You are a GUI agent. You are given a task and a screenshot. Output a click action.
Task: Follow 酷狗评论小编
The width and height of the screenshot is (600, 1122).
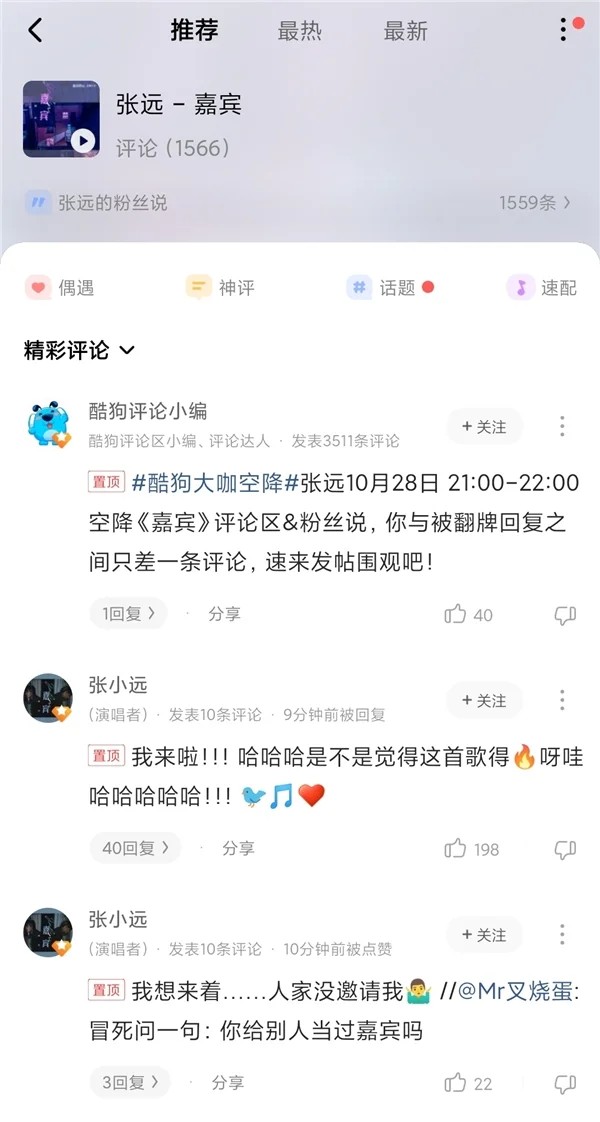[x=484, y=427]
